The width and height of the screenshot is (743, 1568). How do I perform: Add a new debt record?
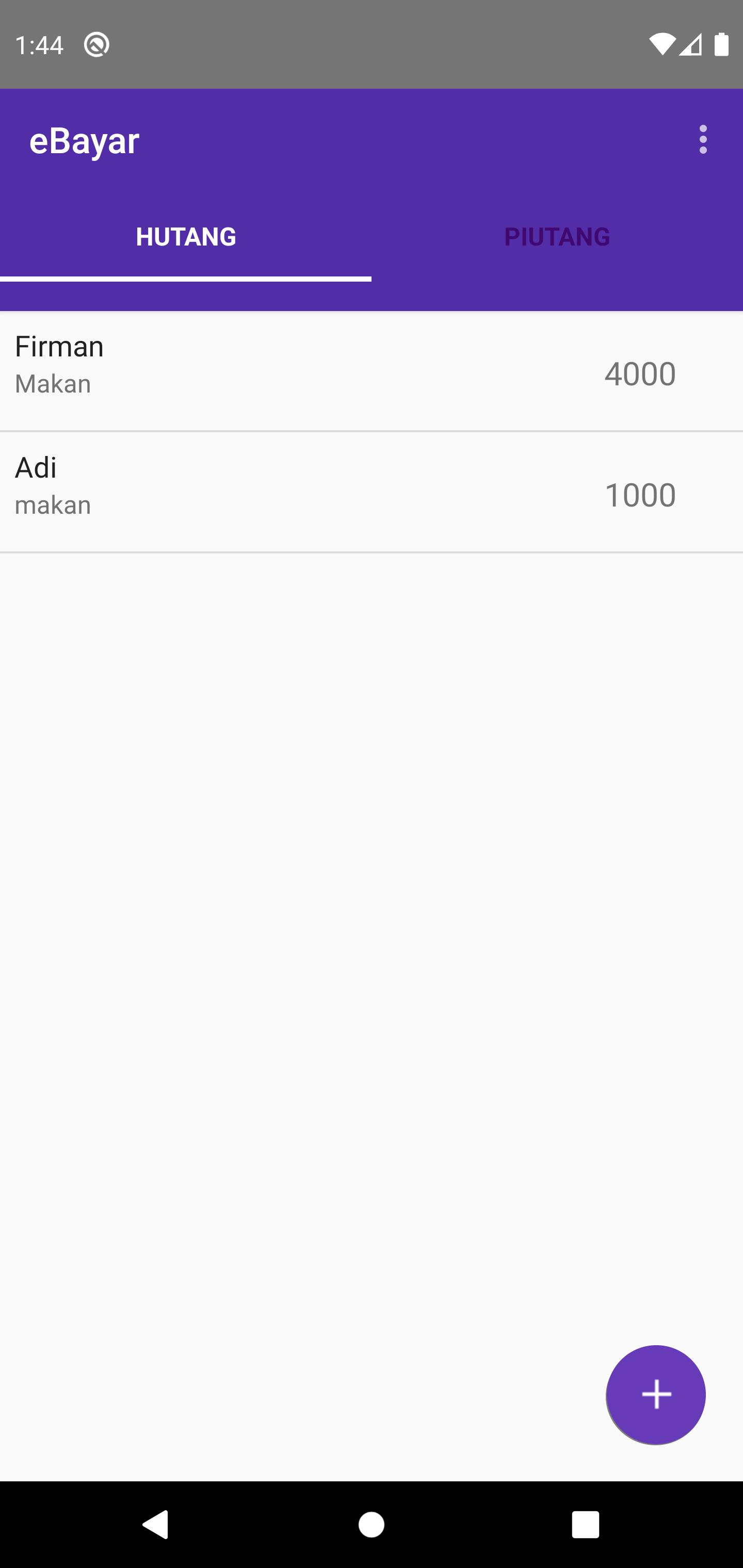(655, 1395)
